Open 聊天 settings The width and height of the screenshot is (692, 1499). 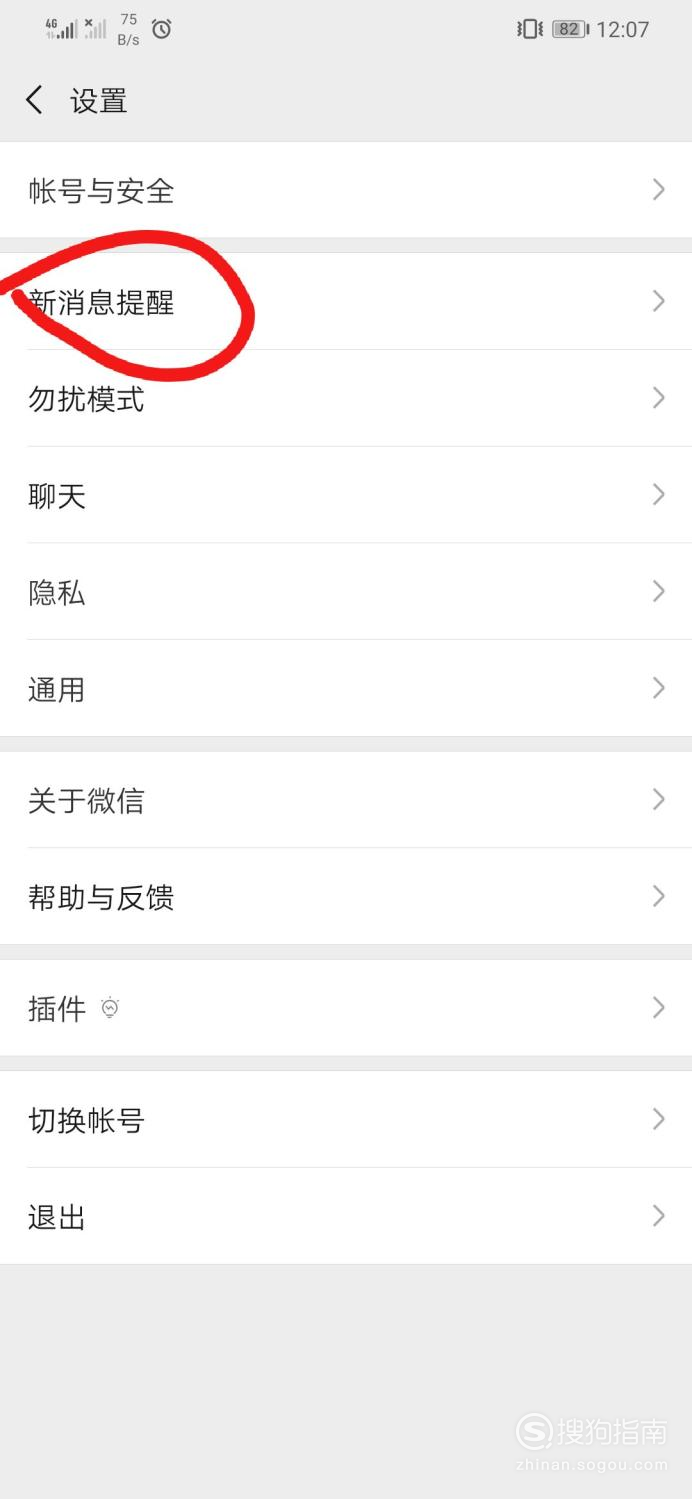pos(346,495)
